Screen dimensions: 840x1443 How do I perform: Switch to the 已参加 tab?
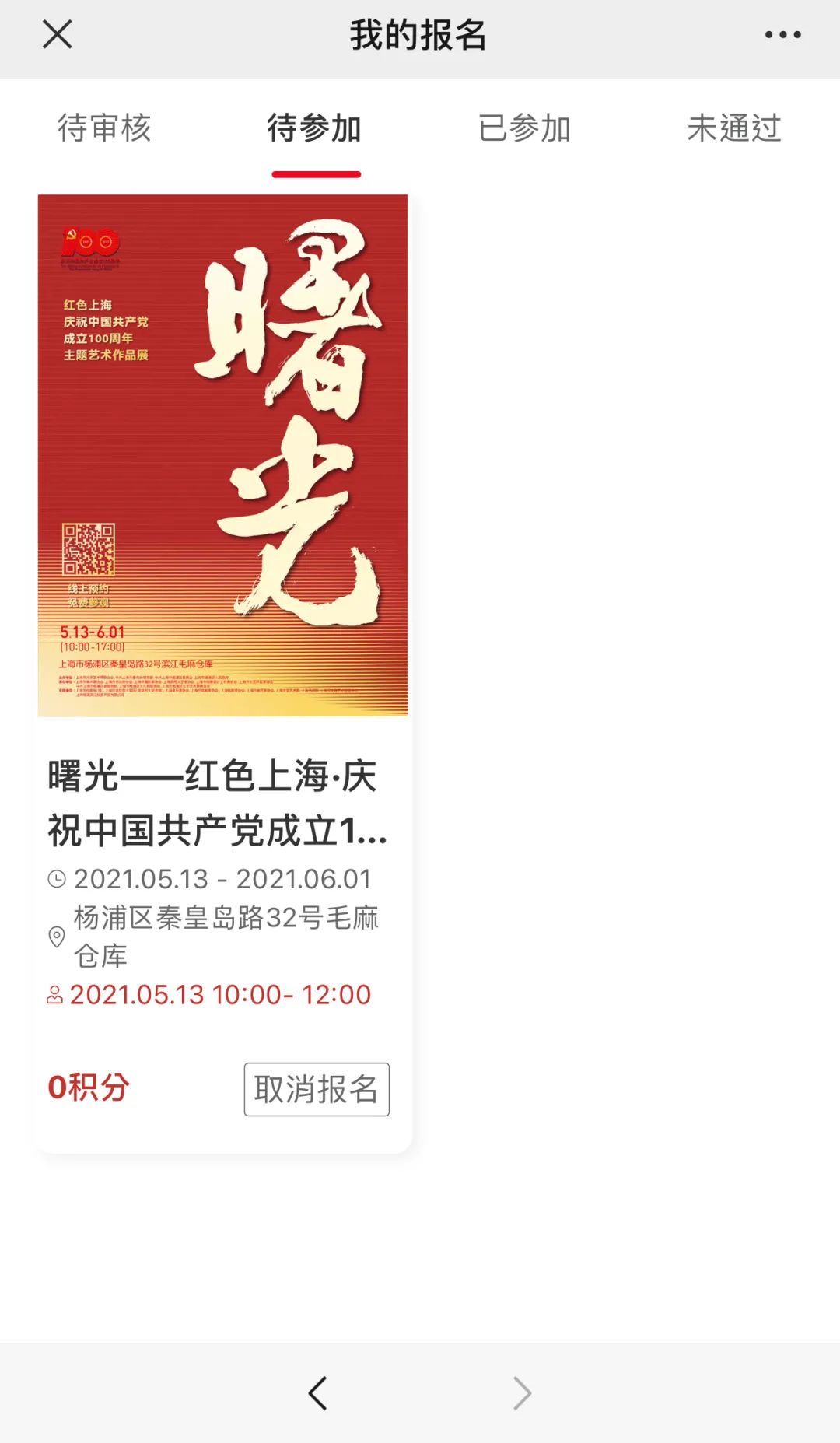click(524, 128)
